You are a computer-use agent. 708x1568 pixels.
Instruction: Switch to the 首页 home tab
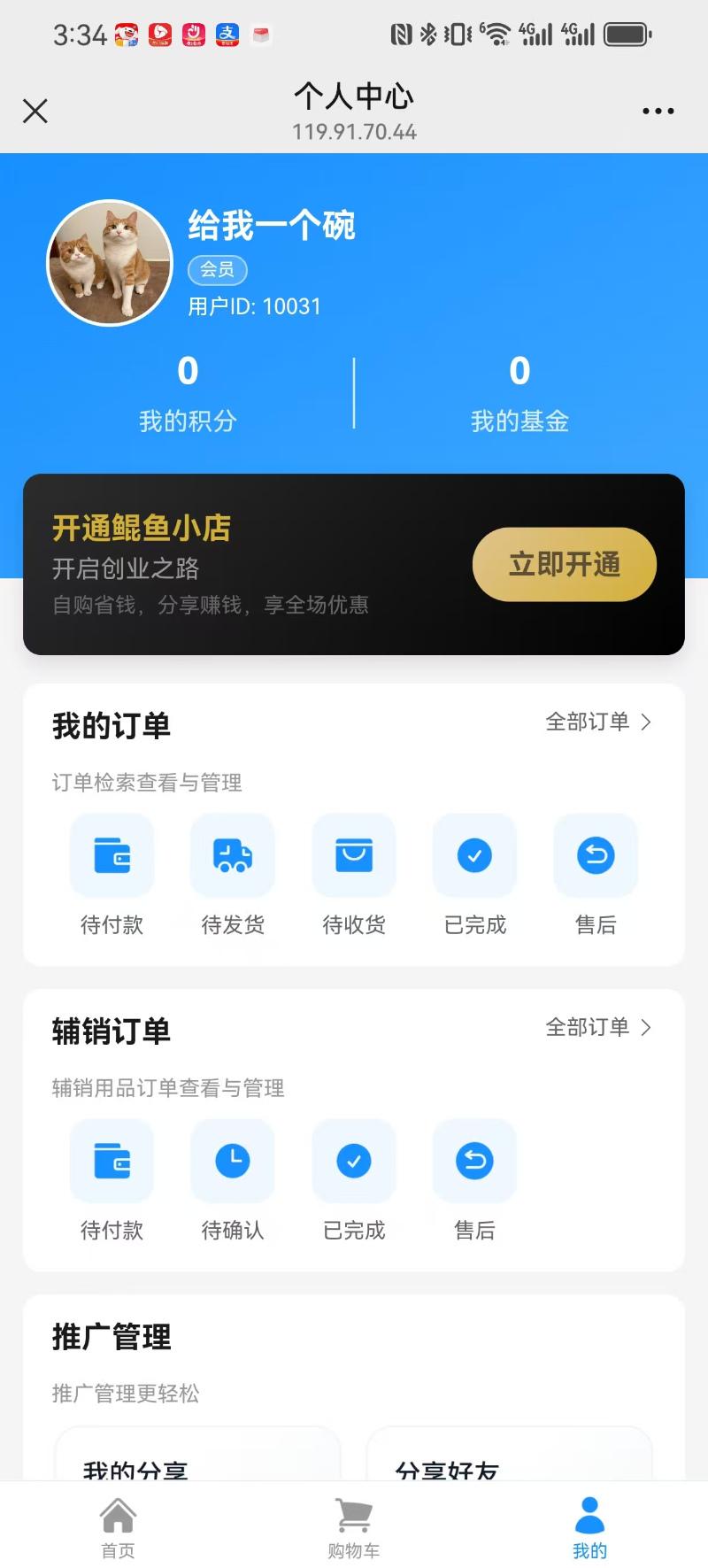pos(118,1519)
